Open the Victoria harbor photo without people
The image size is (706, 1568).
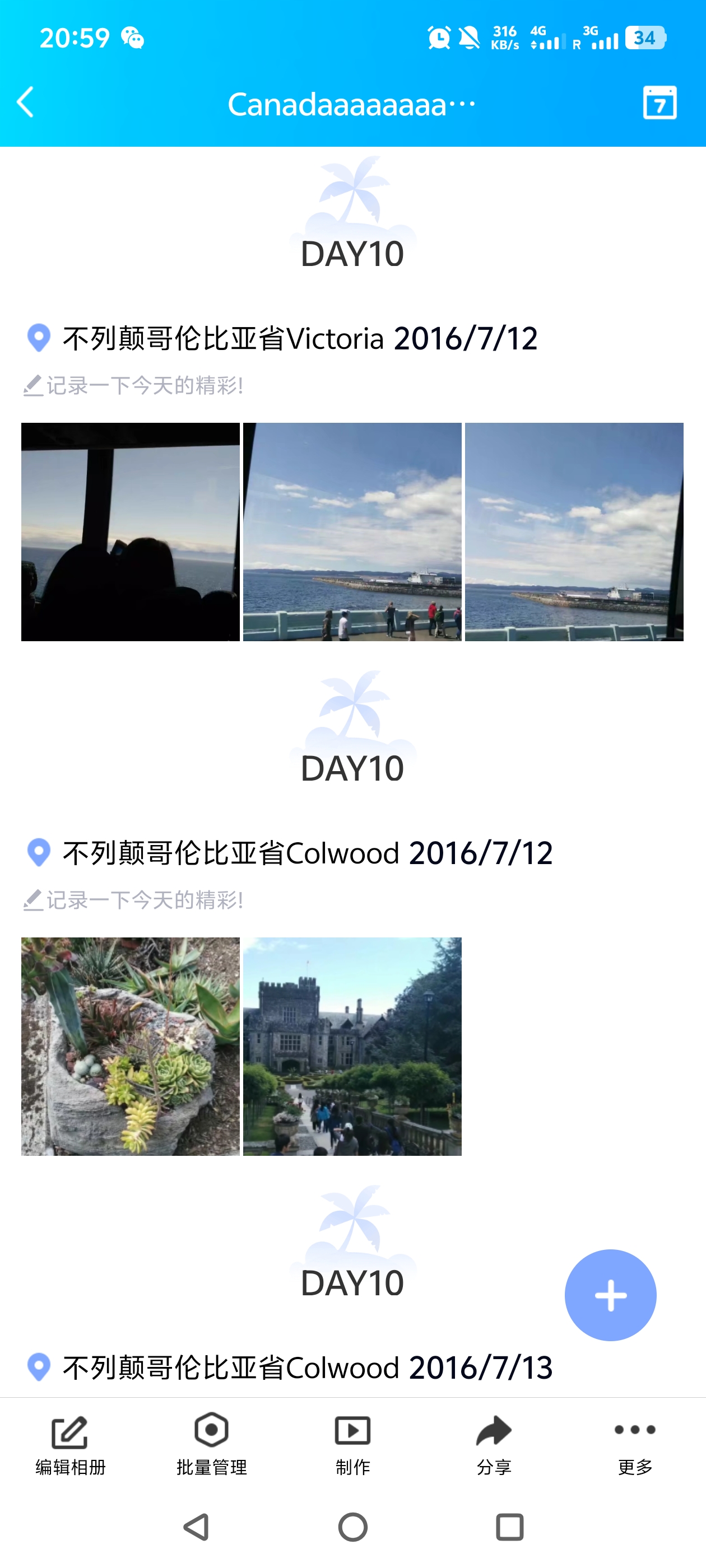[574, 531]
